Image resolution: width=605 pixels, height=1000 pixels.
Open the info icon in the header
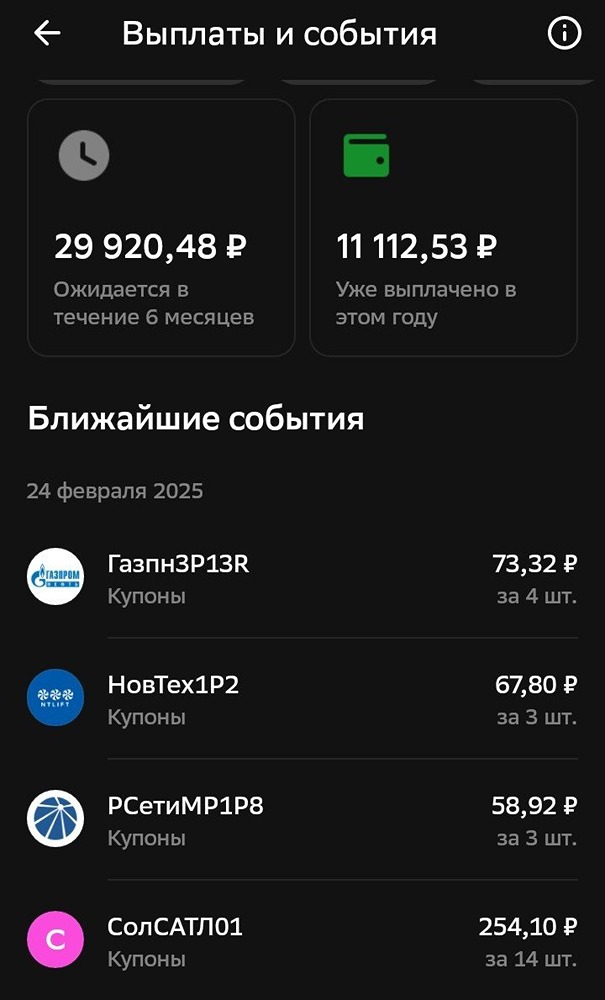click(x=564, y=33)
